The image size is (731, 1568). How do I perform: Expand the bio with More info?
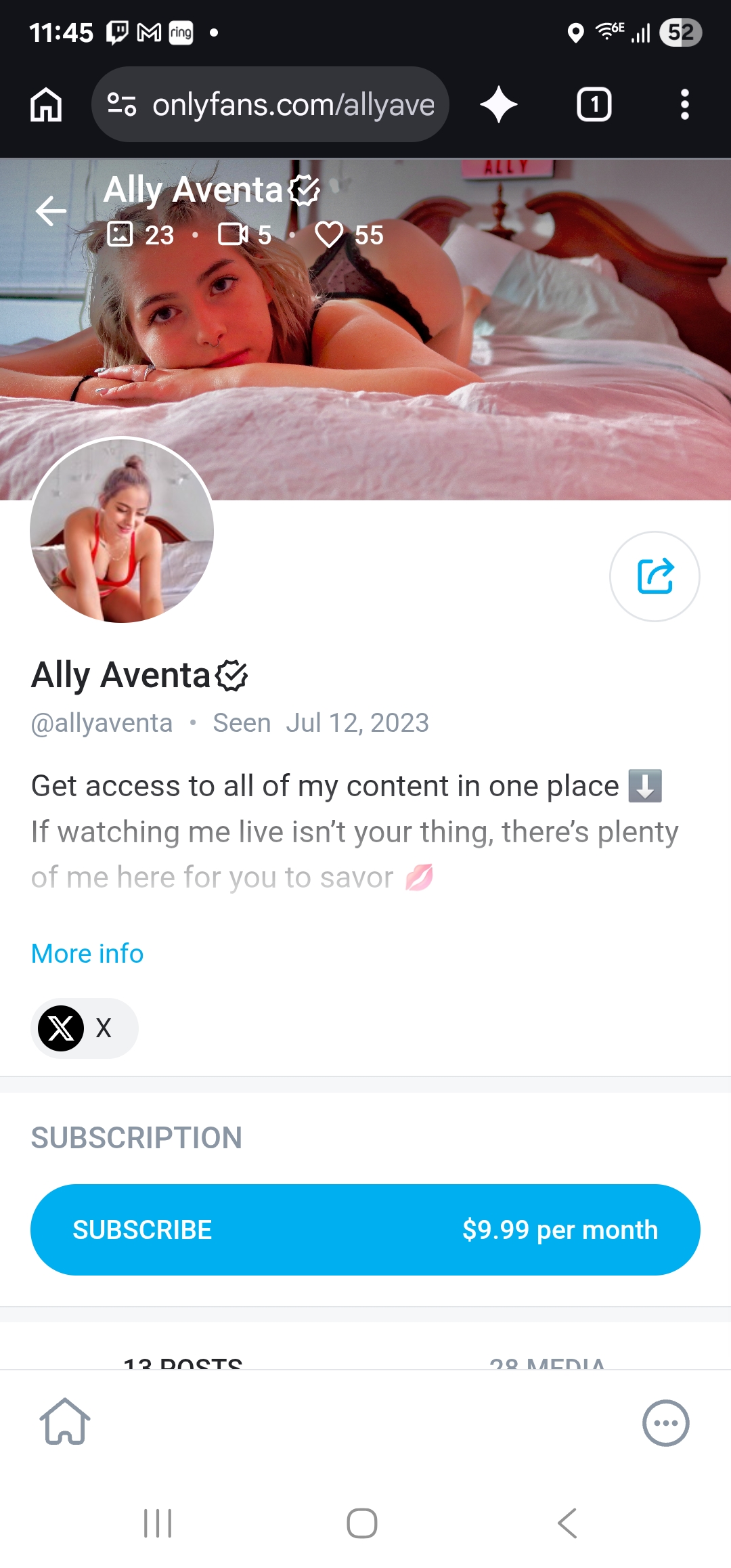tap(87, 953)
